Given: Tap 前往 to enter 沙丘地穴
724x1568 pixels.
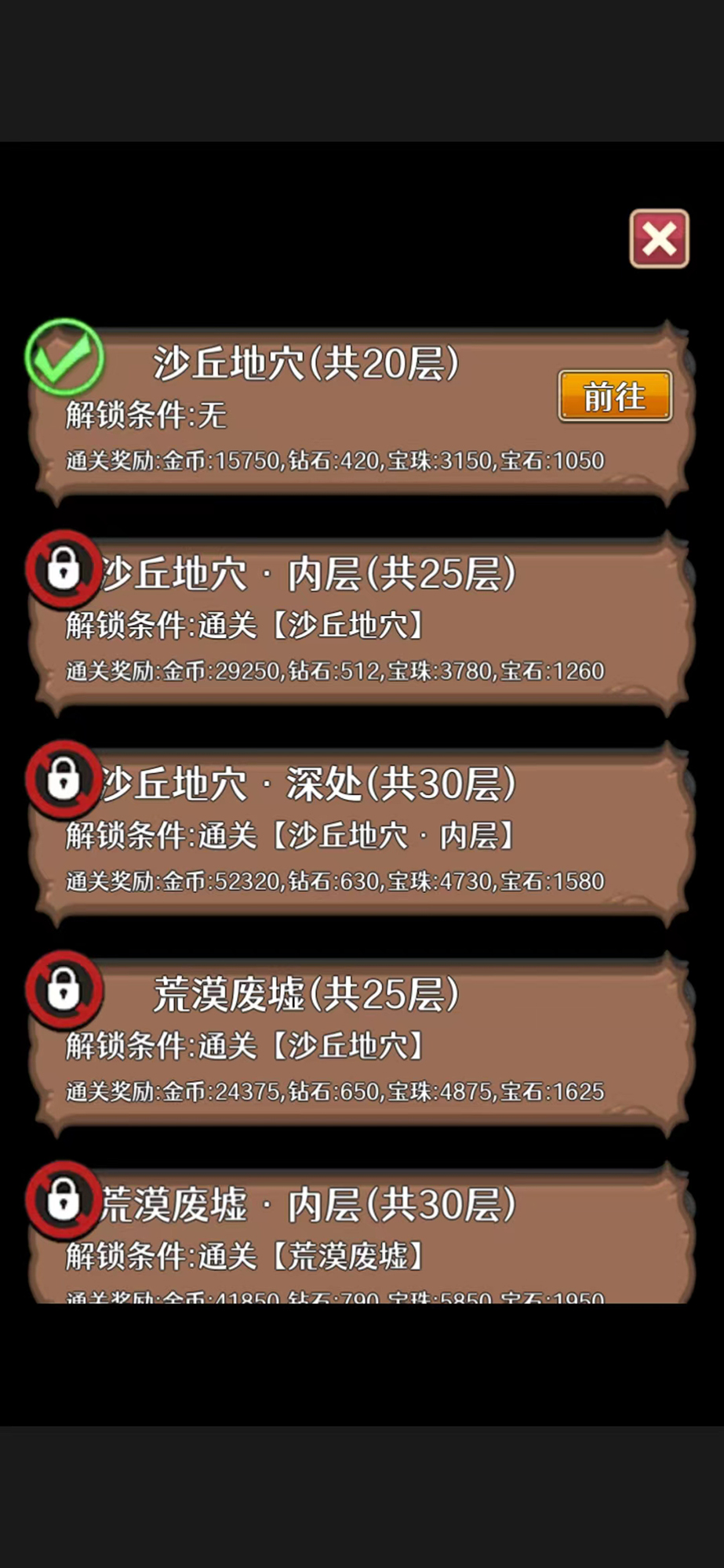Looking at the screenshot, I should point(615,397).
